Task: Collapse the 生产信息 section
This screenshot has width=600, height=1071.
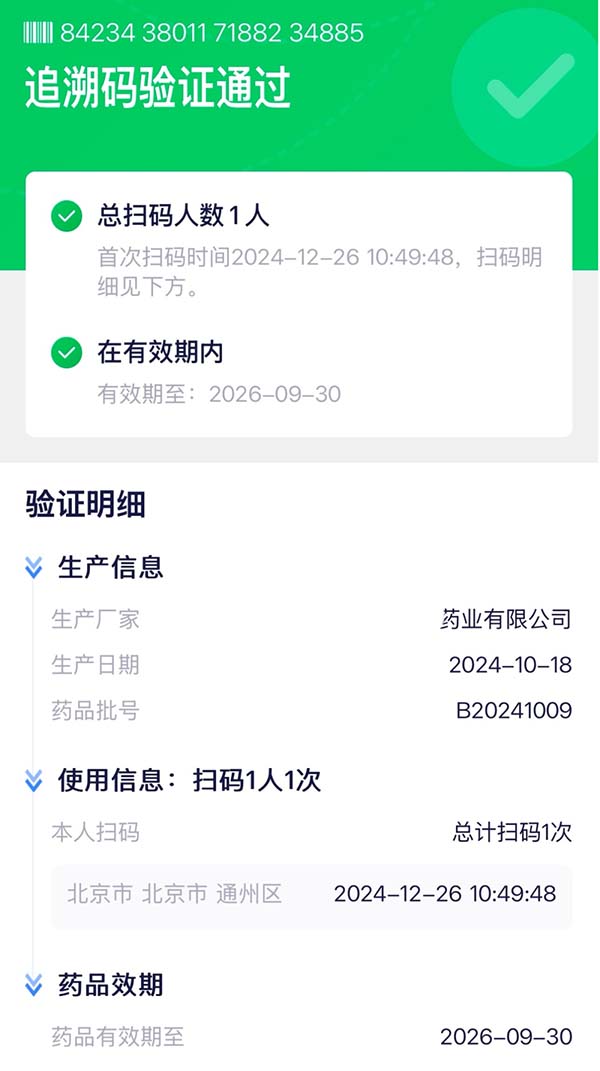Action: [34, 568]
